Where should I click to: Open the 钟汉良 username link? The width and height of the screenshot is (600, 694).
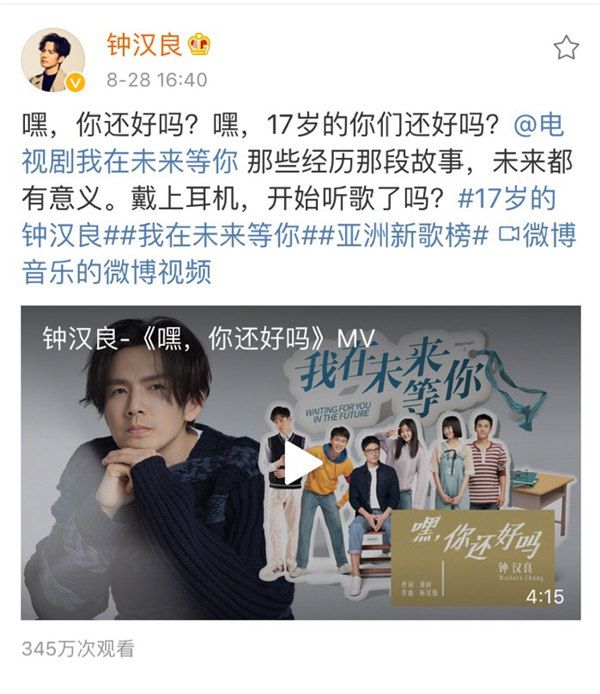[138, 44]
